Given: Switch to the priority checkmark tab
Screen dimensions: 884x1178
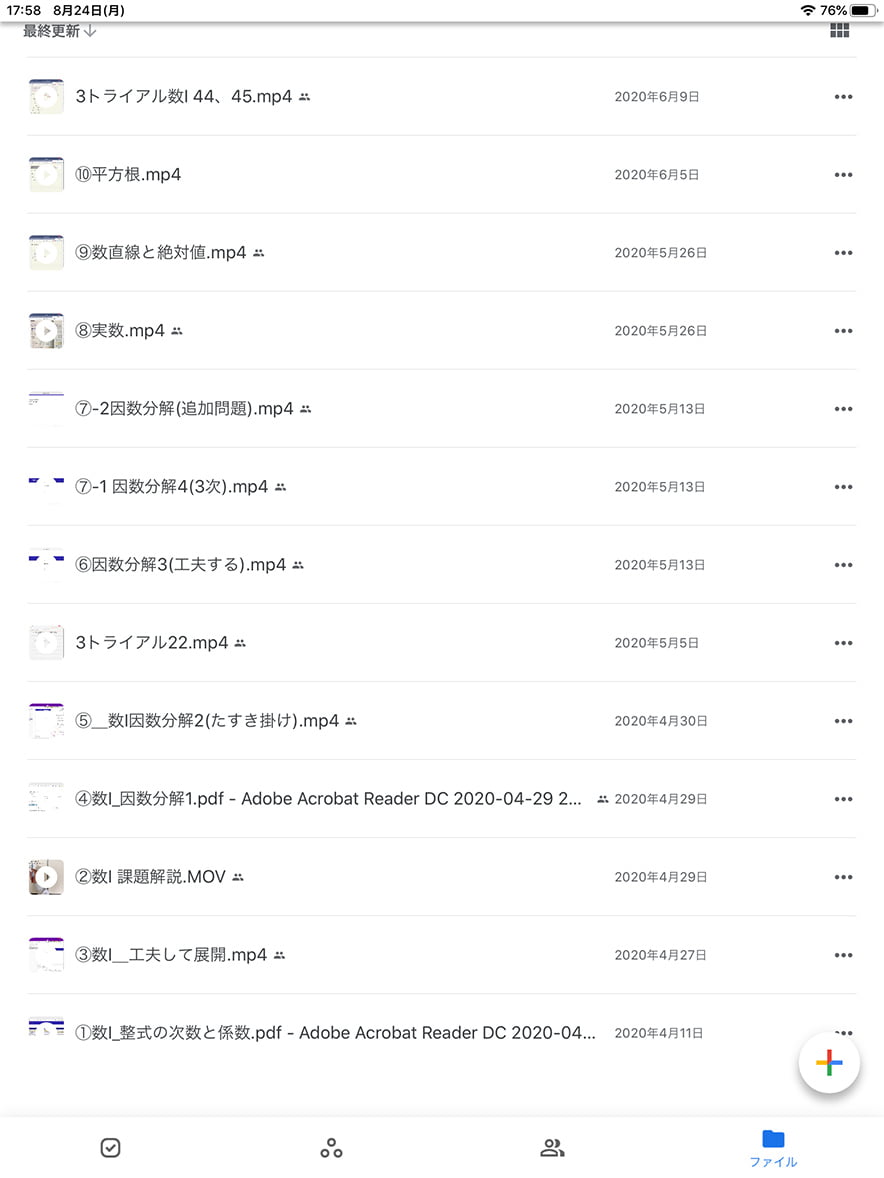Looking at the screenshot, I should [111, 1148].
